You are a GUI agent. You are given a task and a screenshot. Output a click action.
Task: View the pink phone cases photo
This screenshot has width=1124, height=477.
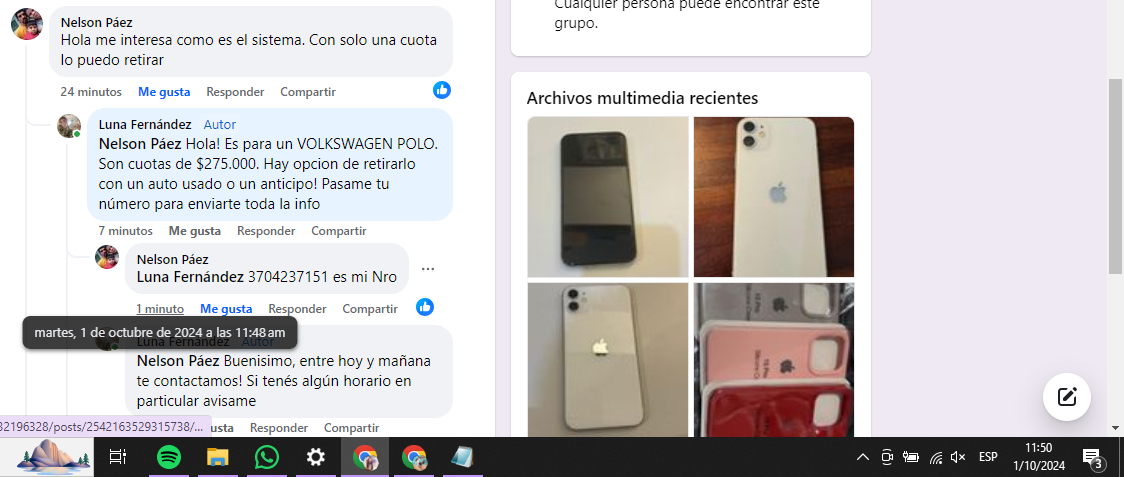(x=773, y=360)
